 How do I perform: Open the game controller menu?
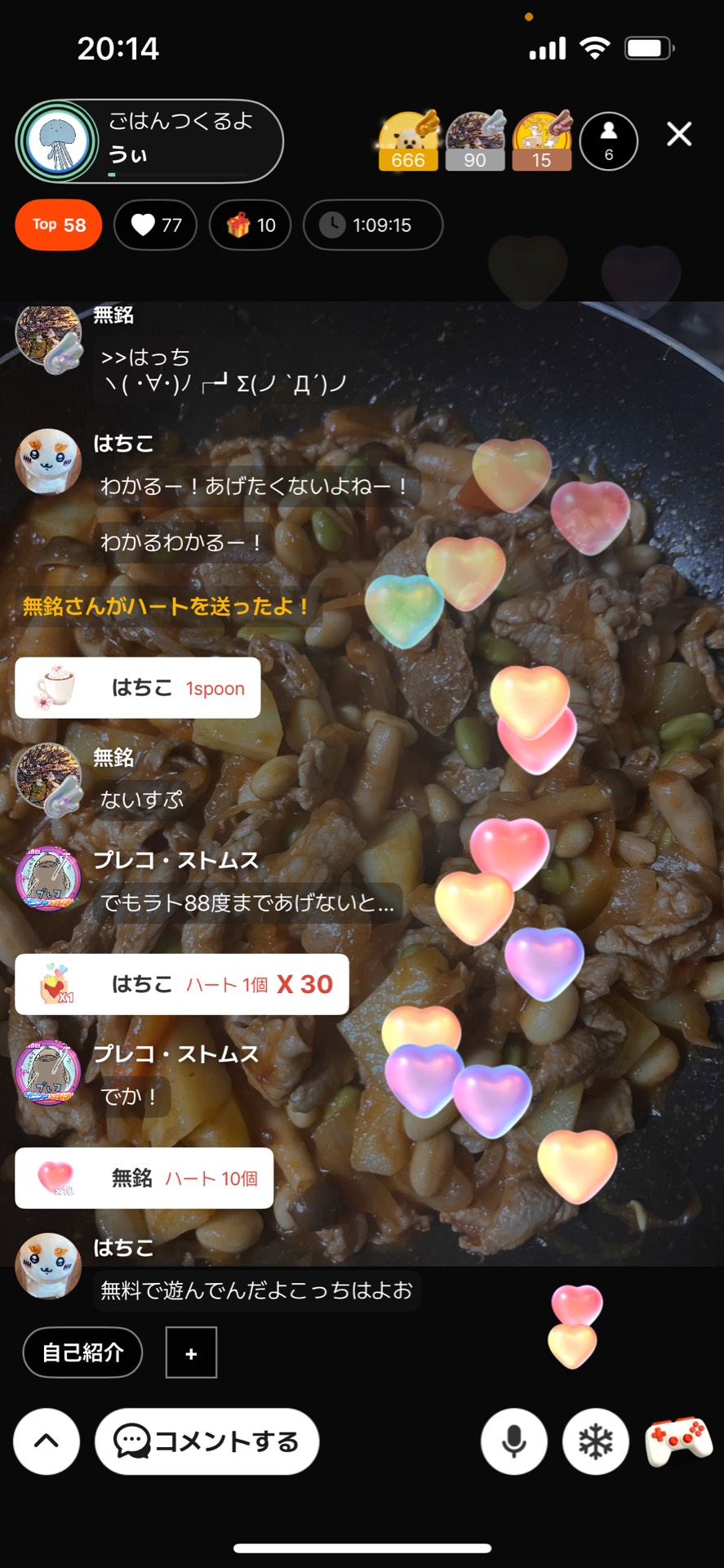(678, 1441)
